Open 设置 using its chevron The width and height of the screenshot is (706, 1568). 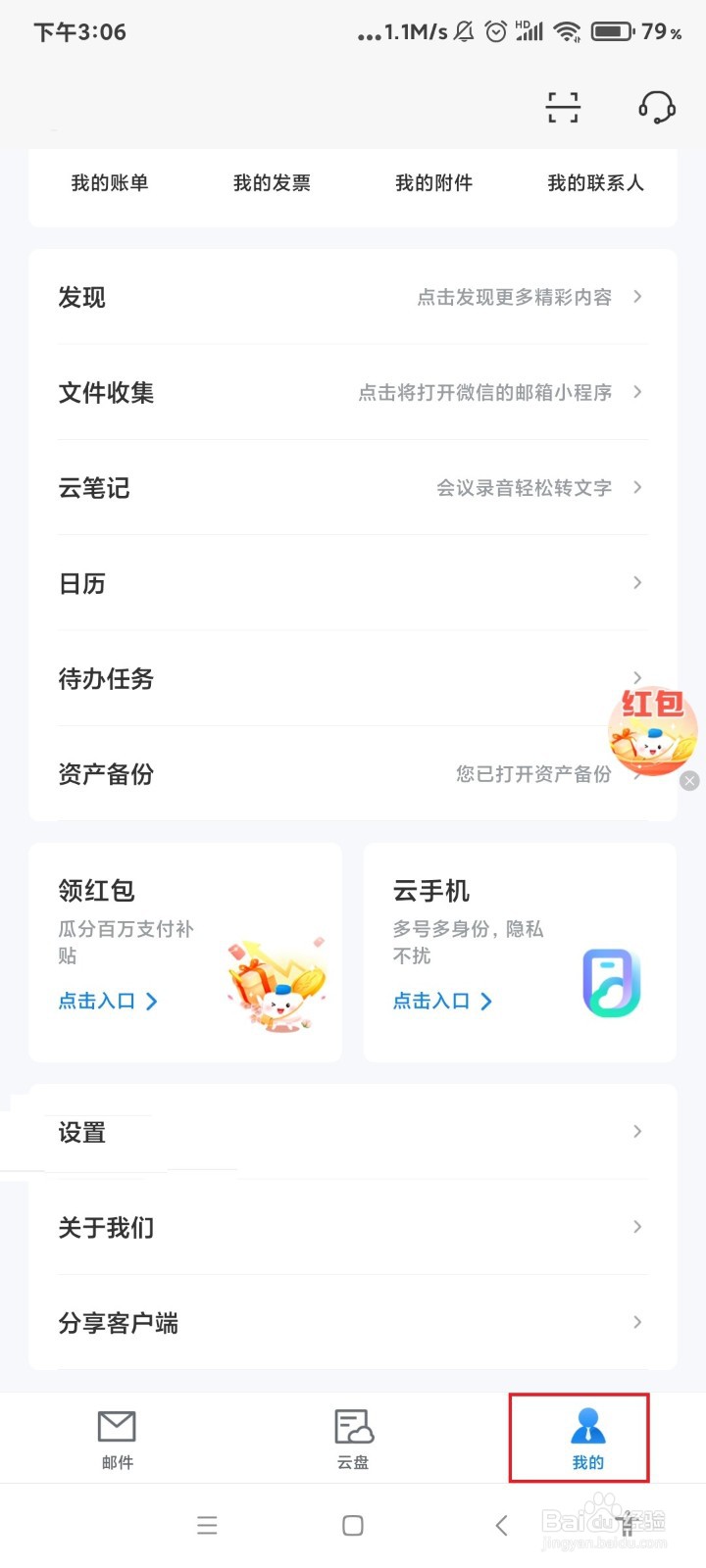[x=635, y=1132]
